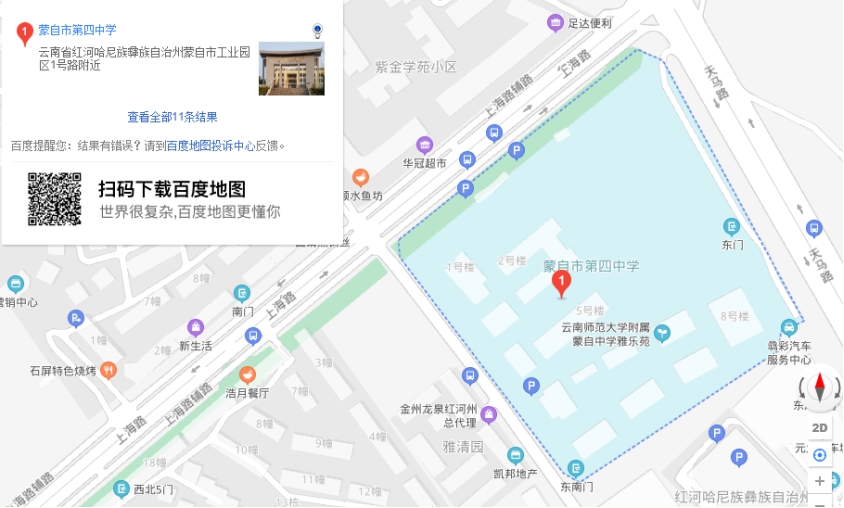Select the 新生活 shop marker
The height and width of the screenshot is (508, 844).
(196, 328)
